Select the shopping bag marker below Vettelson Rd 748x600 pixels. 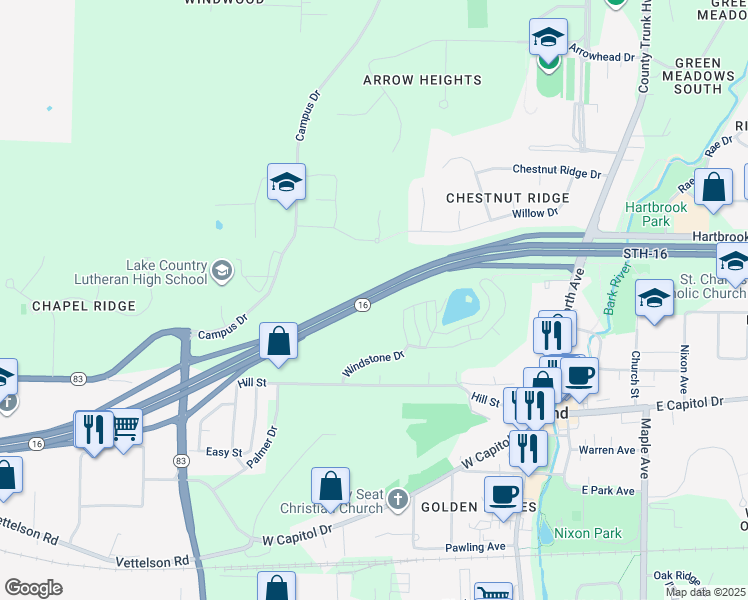click(x=276, y=587)
